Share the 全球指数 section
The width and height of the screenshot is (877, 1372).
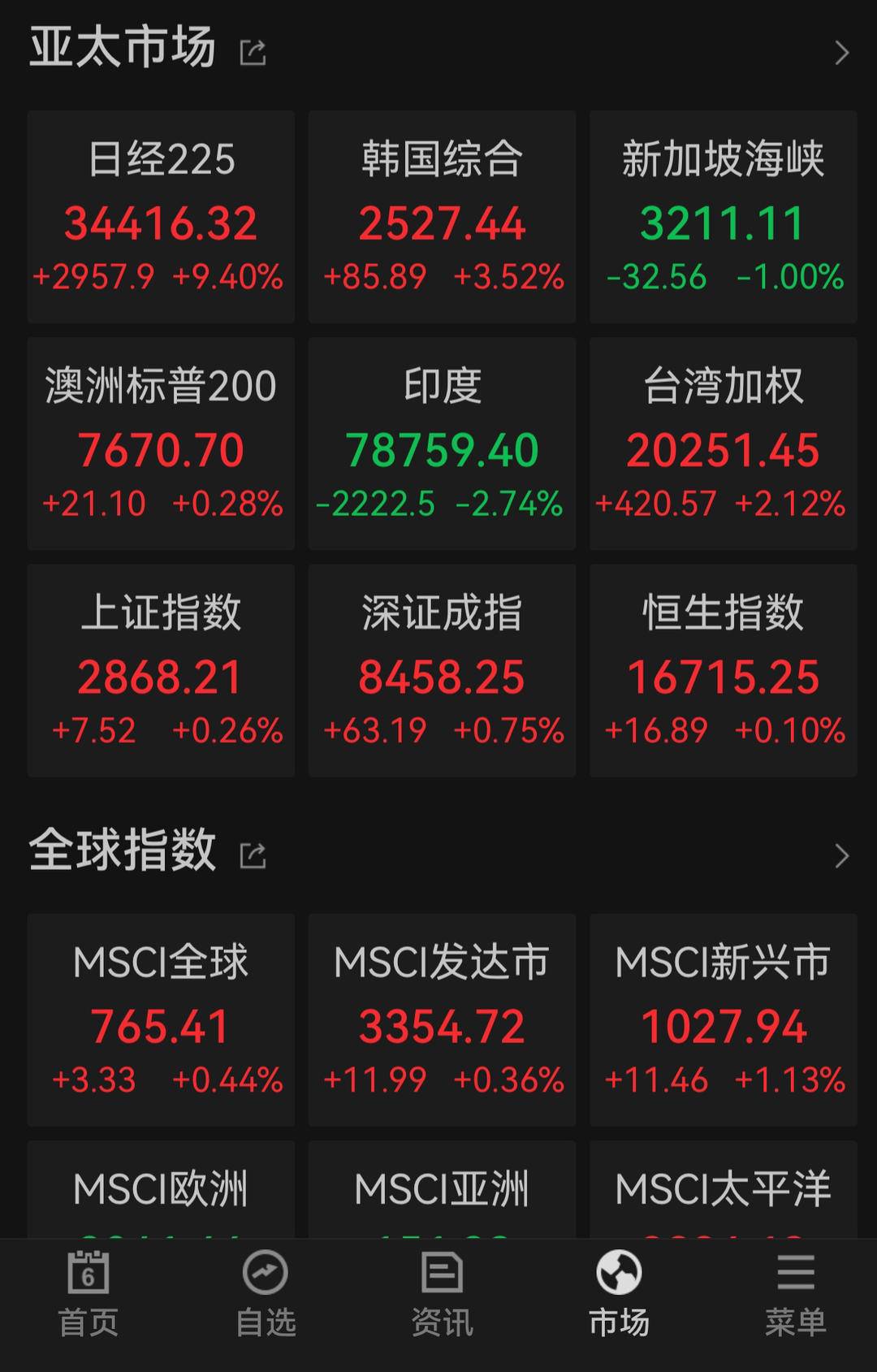pos(253,855)
